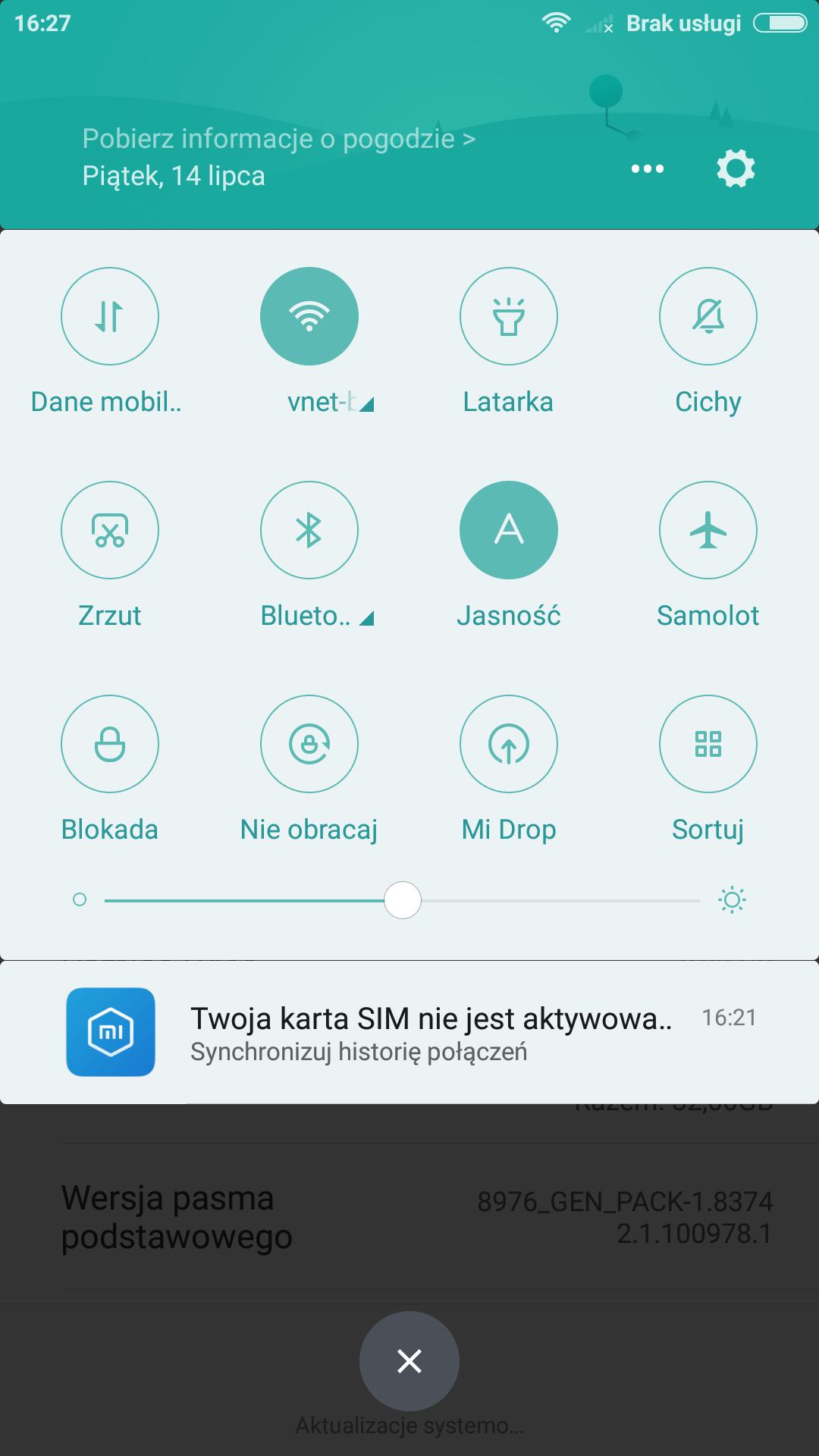Enable Cichy silent mode
The height and width of the screenshot is (1456, 819).
click(708, 316)
